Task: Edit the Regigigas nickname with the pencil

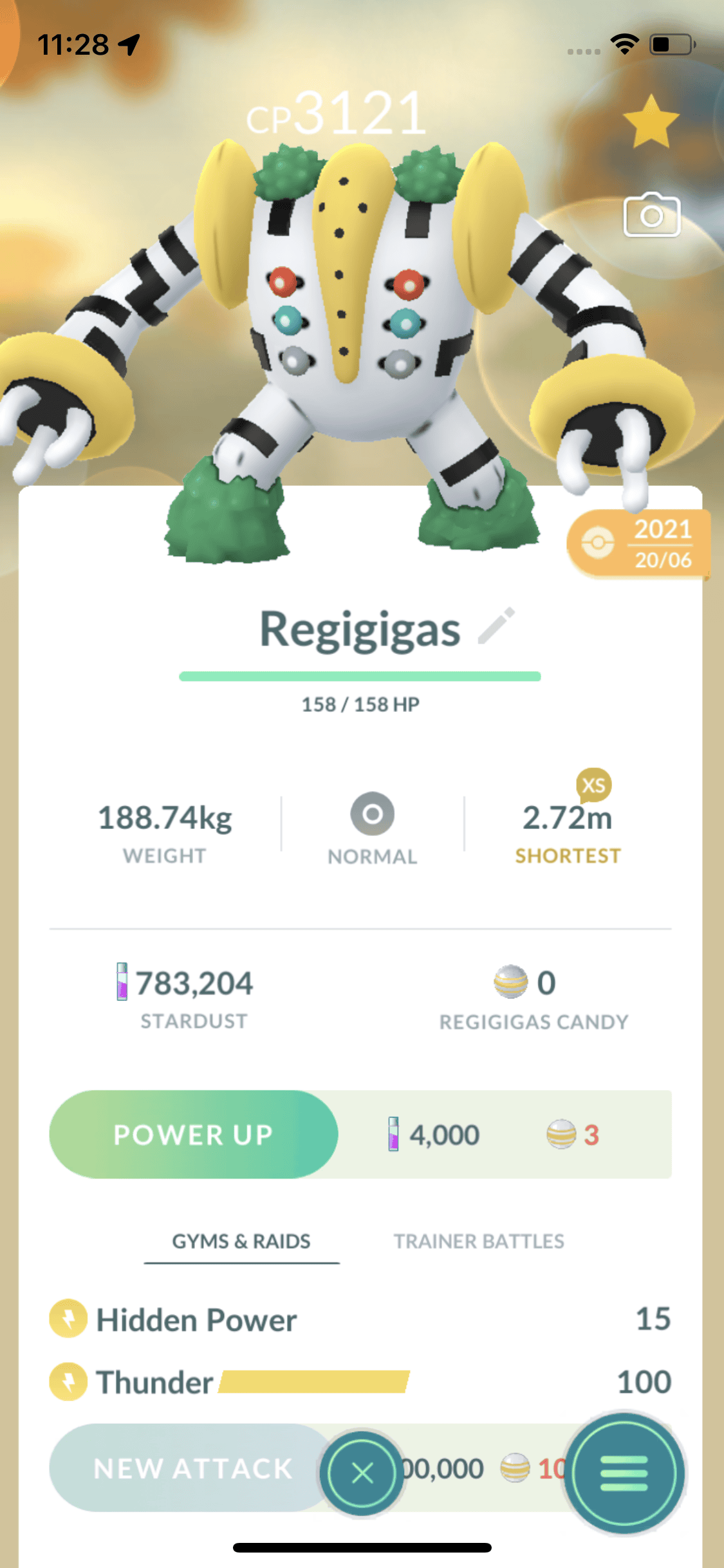Action: [x=496, y=626]
